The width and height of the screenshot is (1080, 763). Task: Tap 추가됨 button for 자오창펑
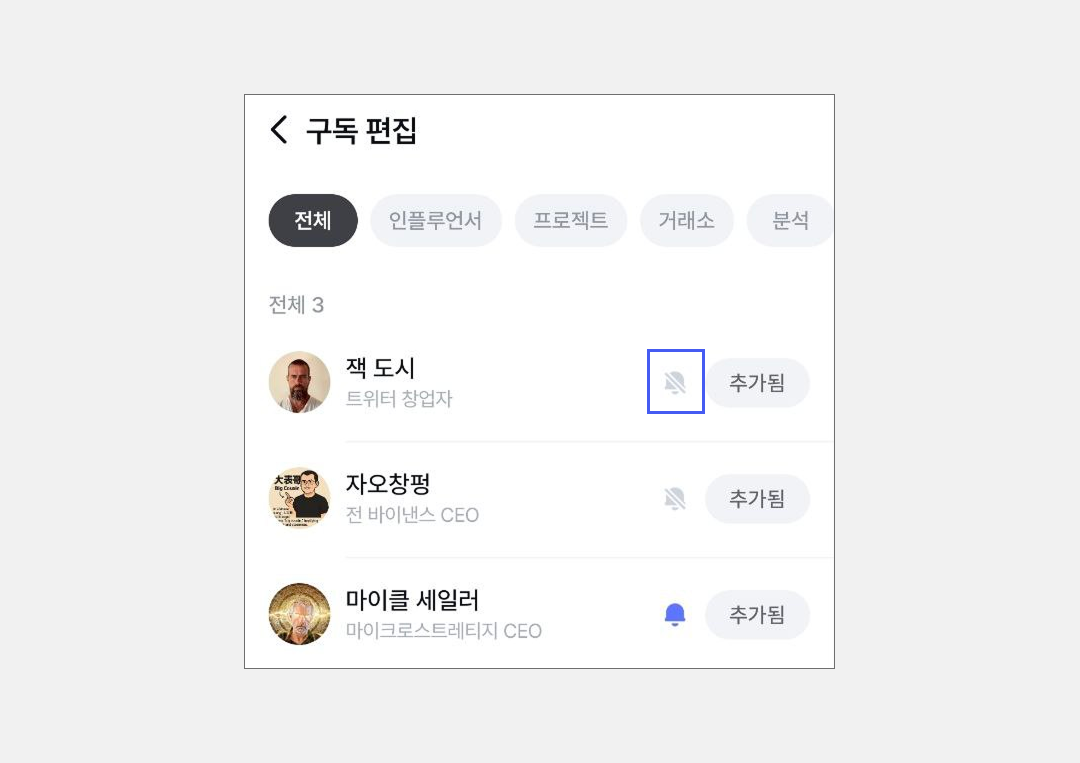click(x=757, y=498)
